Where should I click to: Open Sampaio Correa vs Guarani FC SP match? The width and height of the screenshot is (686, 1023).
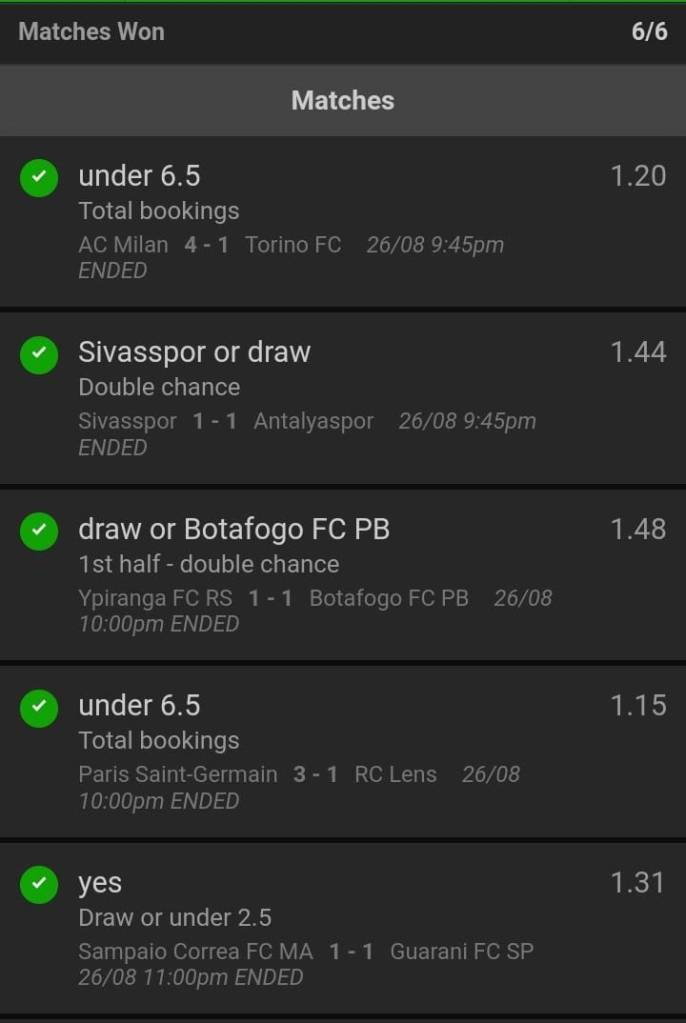pyautogui.click(x=305, y=951)
